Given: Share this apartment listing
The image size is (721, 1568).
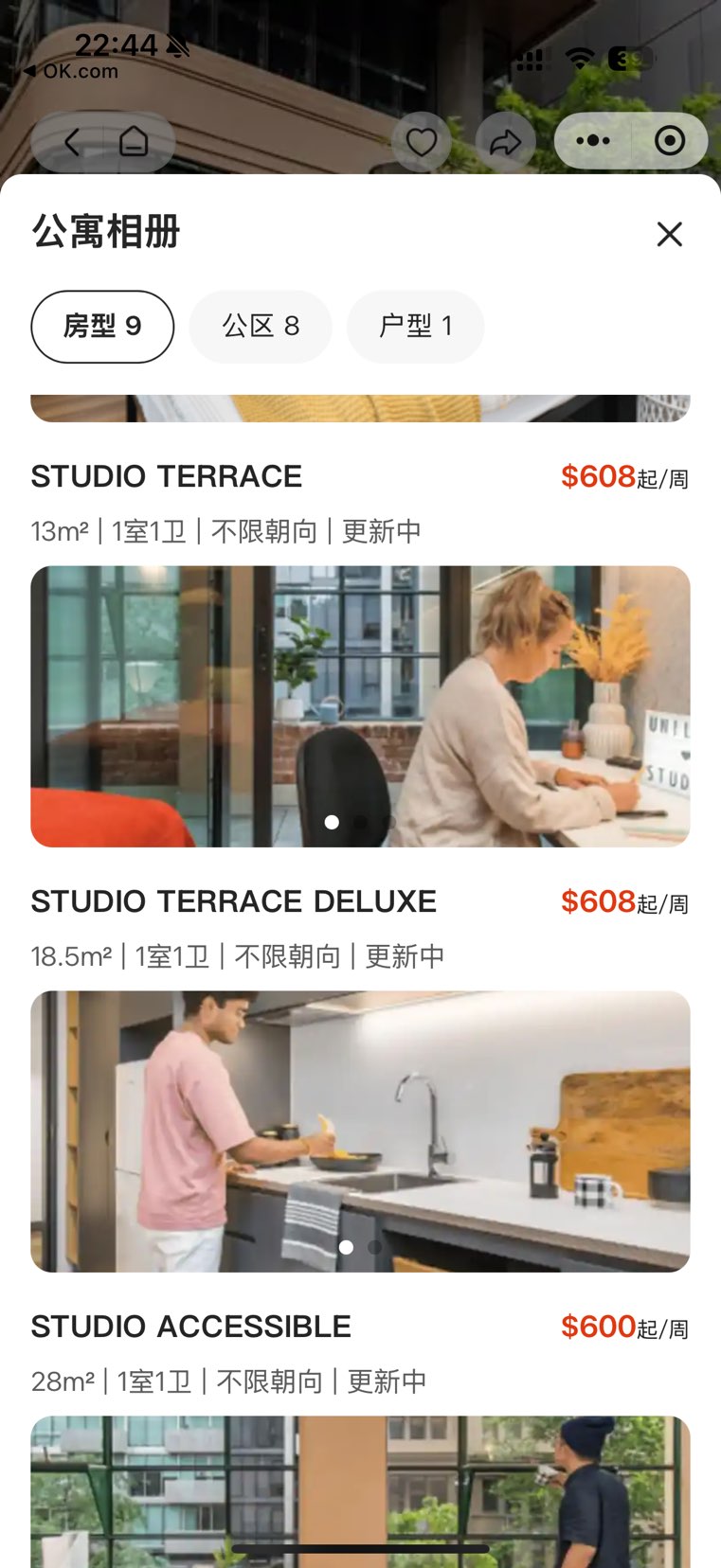Looking at the screenshot, I should [x=505, y=142].
